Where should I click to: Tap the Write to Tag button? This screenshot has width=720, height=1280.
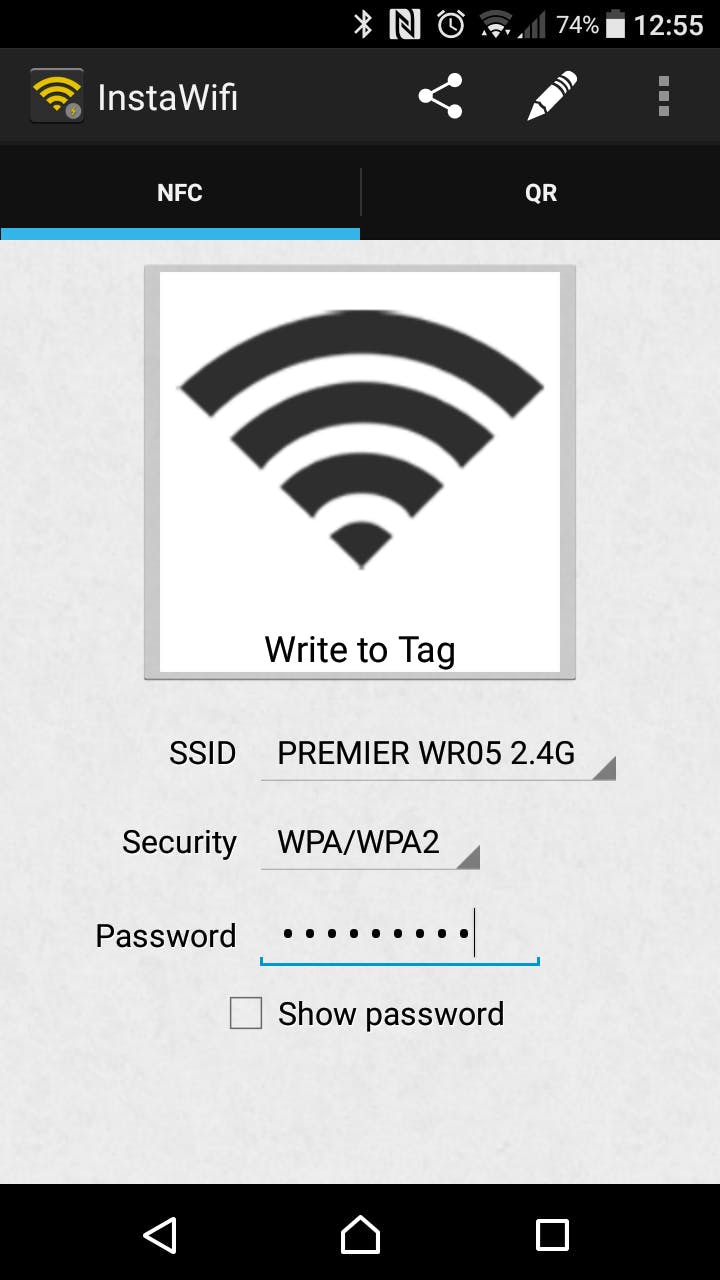(x=360, y=472)
